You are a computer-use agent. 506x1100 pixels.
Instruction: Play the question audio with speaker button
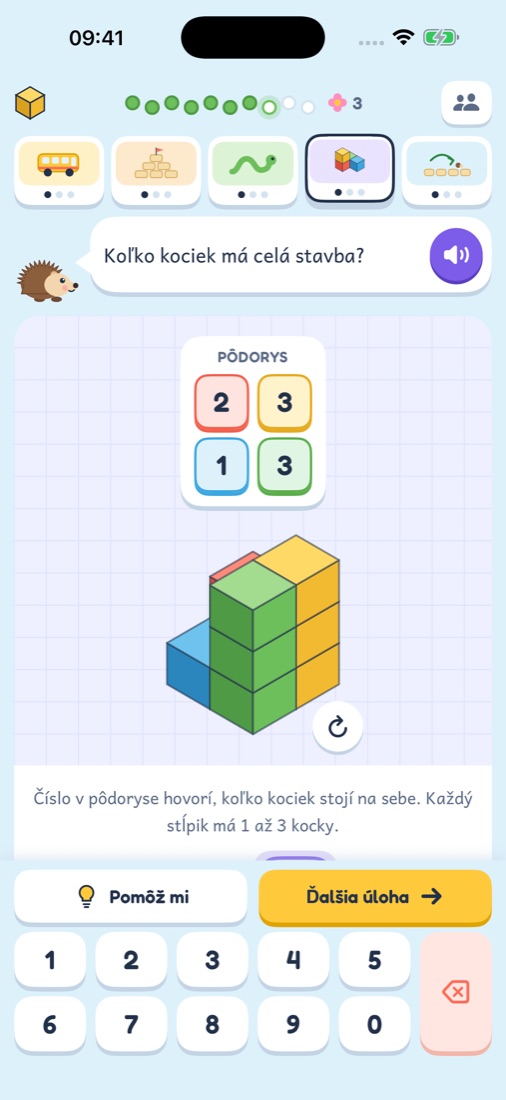pyautogui.click(x=456, y=256)
